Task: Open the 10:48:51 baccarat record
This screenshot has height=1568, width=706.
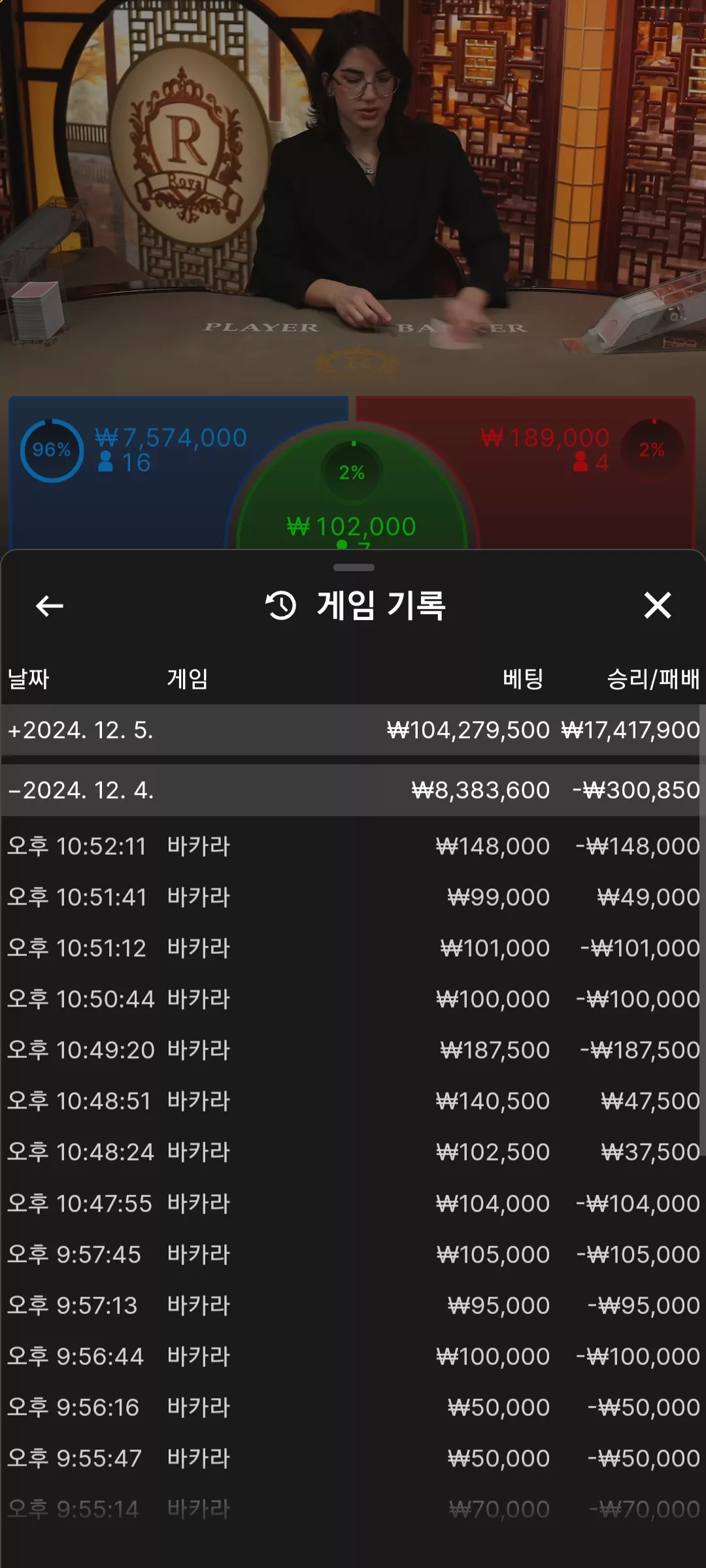Action: click(x=353, y=1101)
